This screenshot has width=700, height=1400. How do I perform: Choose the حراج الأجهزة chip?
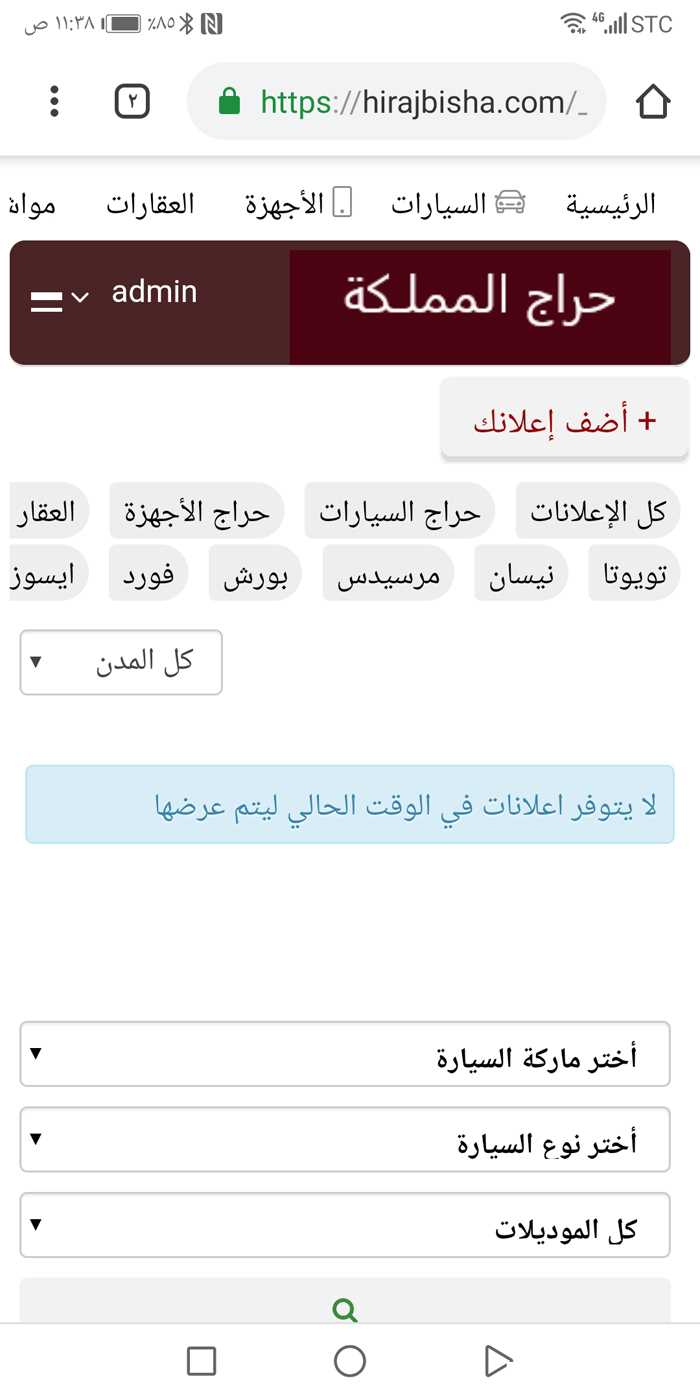(197, 513)
